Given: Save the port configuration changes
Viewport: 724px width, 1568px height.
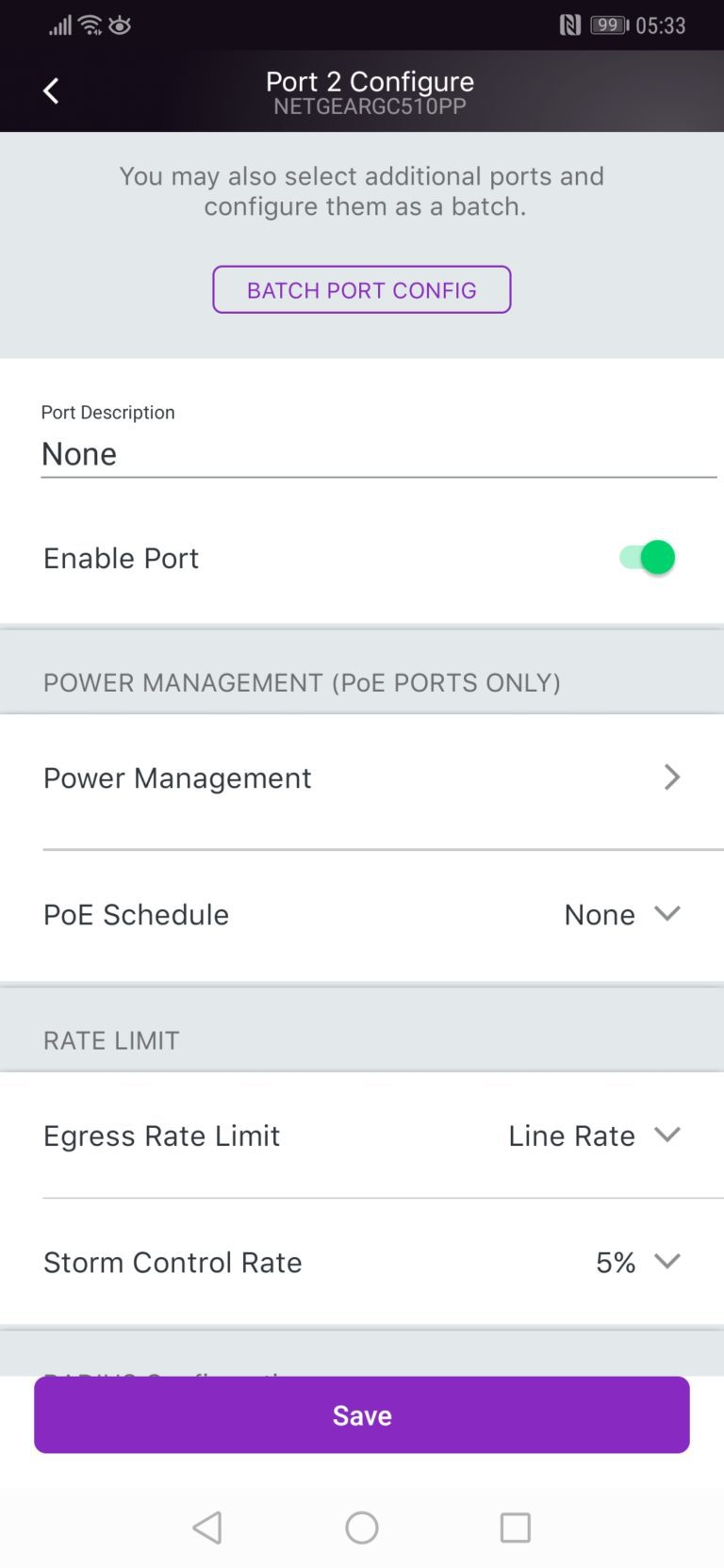Looking at the screenshot, I should [x=361, y=1414].
